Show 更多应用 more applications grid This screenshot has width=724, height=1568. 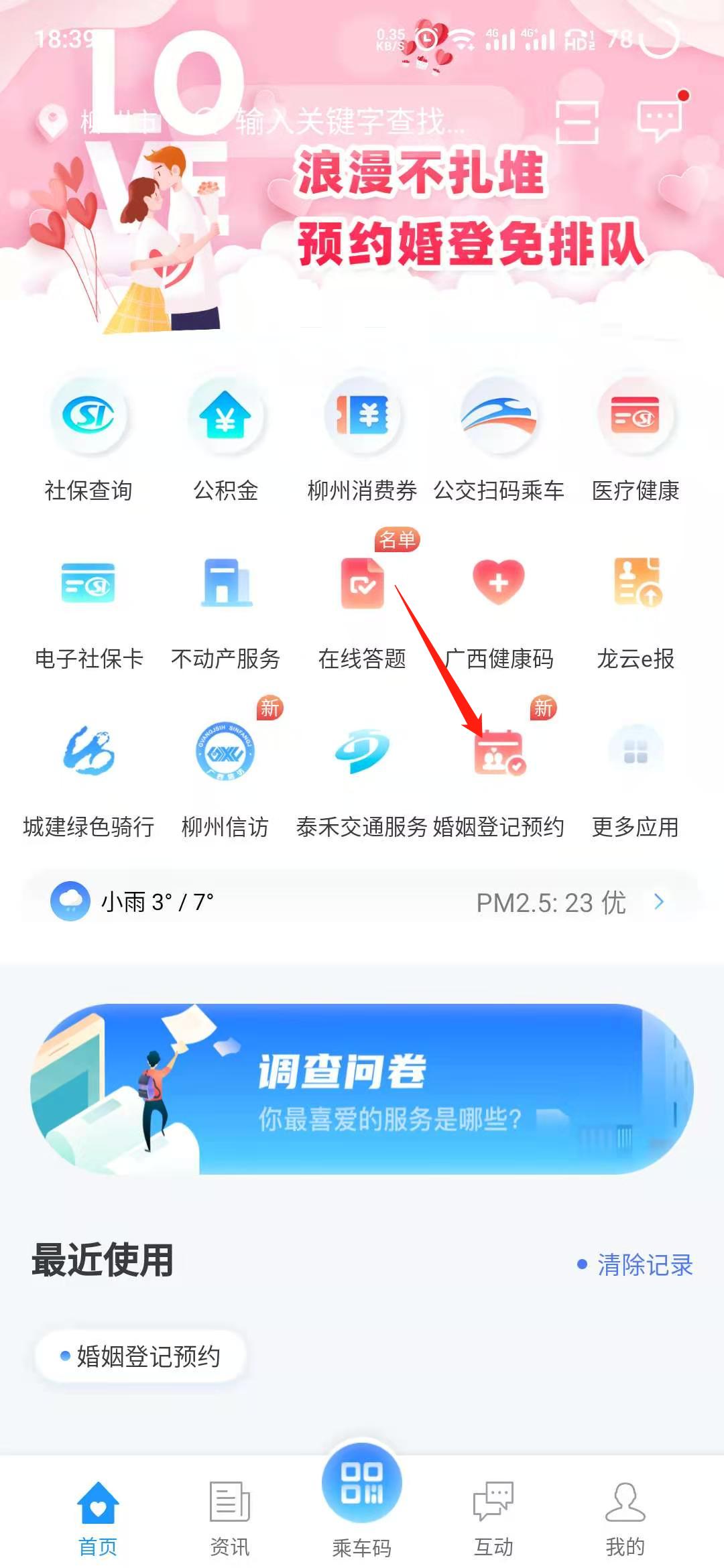[x=635, y=771]
